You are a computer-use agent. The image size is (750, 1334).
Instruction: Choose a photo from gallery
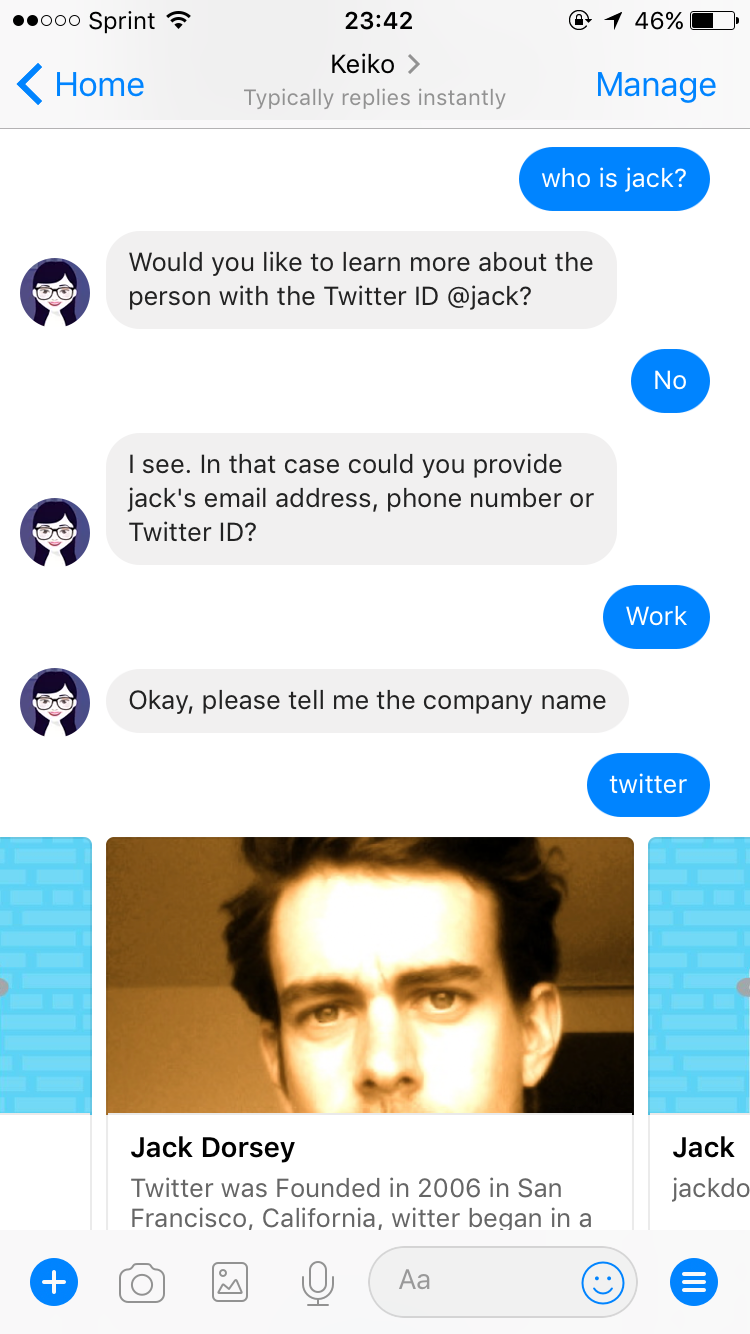tap(230, 1282)
